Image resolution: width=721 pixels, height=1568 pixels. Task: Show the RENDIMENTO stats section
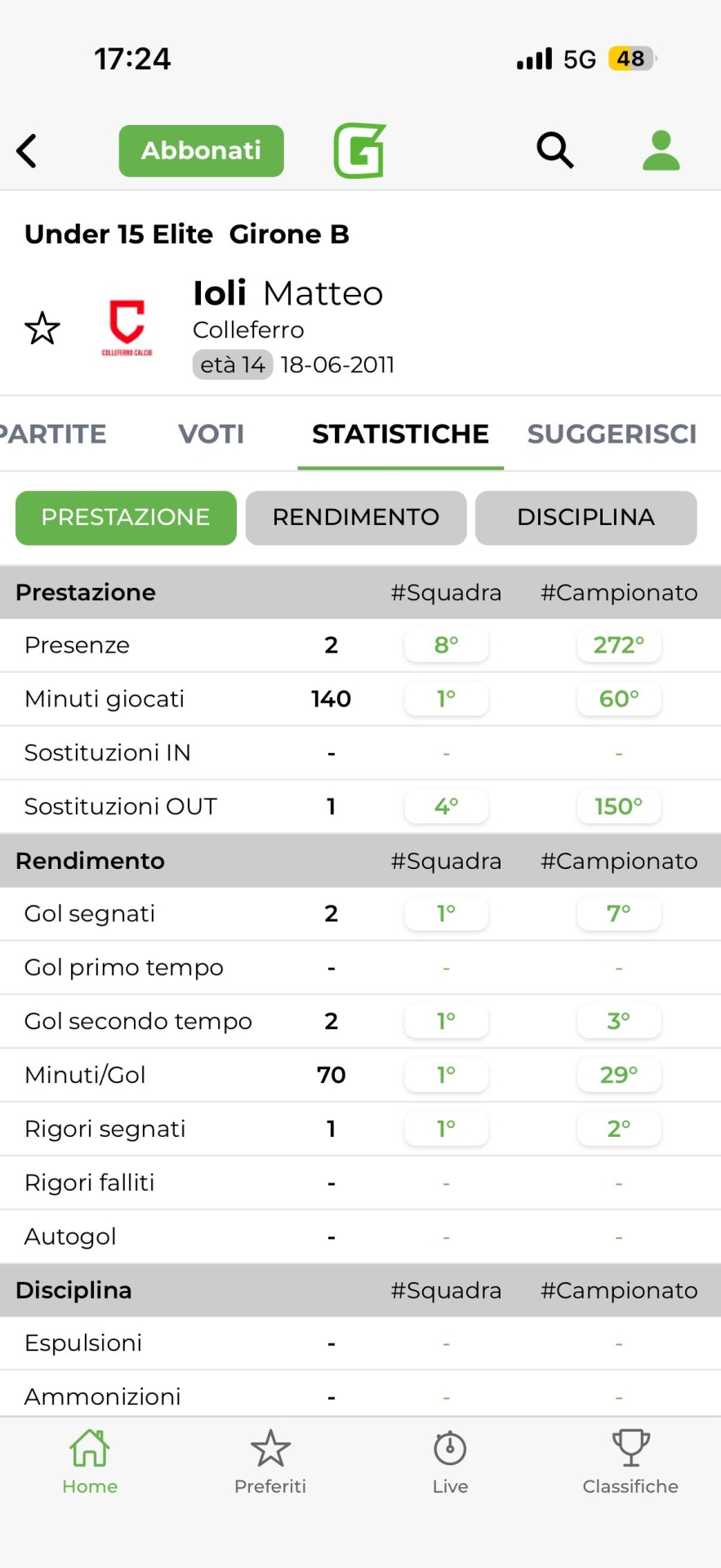[x=355, y=518]
